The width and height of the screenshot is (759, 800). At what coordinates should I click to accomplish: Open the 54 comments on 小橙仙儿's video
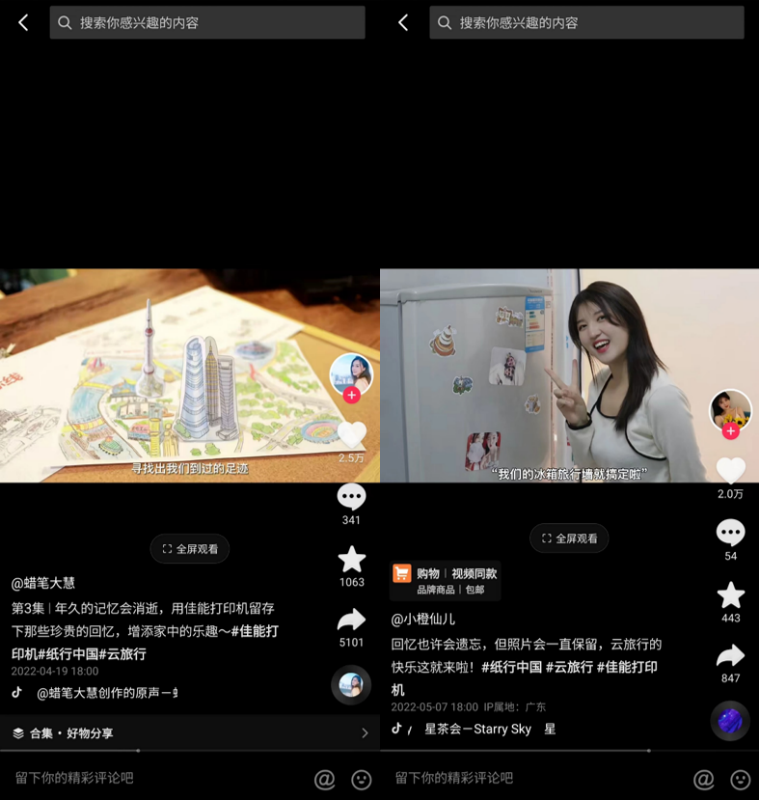731,533
